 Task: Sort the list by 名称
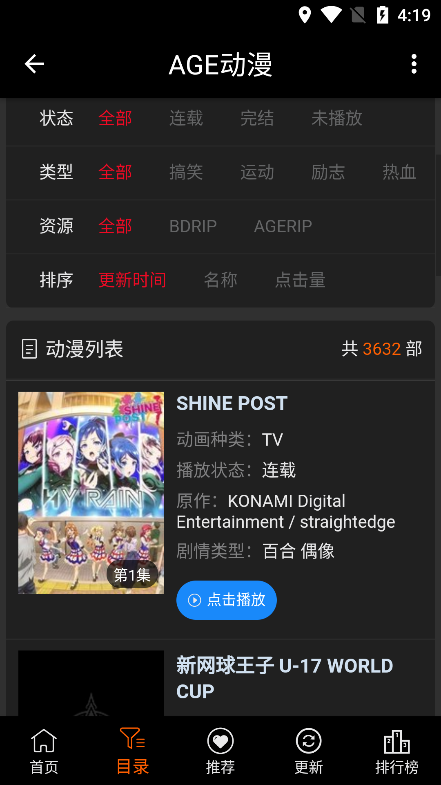(x=220, y=280)
